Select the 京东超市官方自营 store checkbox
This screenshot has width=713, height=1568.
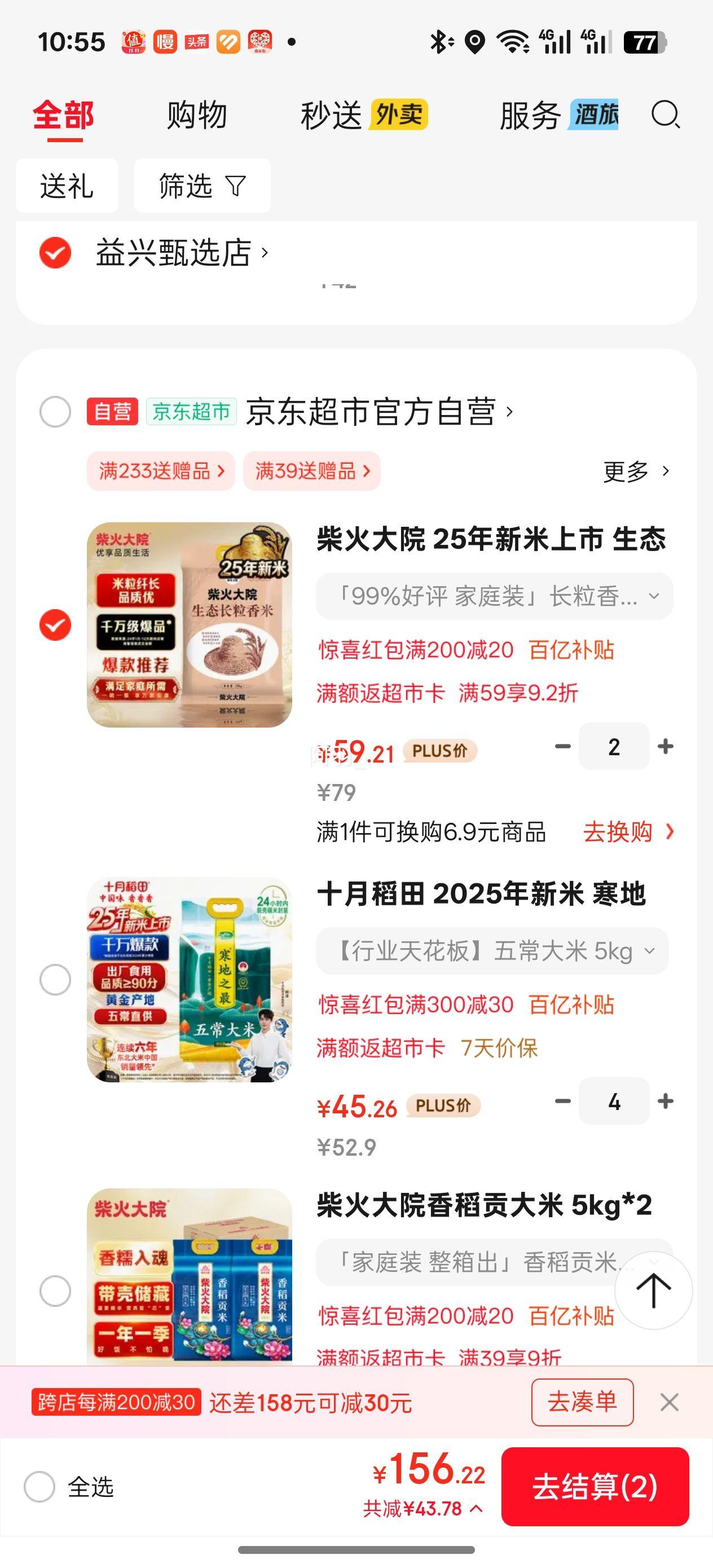(55, 412)
